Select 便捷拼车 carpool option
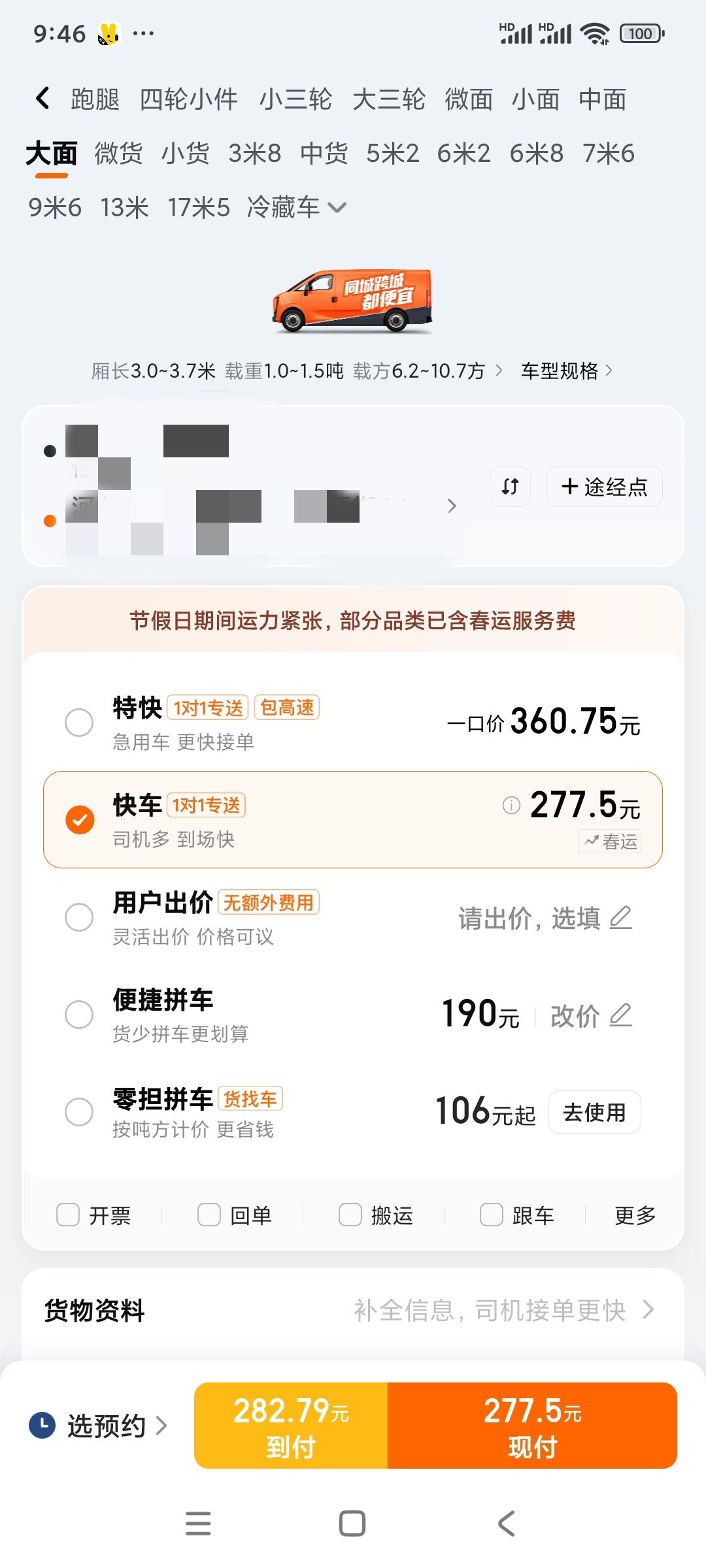The image size is (706, 1568). pyautogui.click(x=79, y=1014)
